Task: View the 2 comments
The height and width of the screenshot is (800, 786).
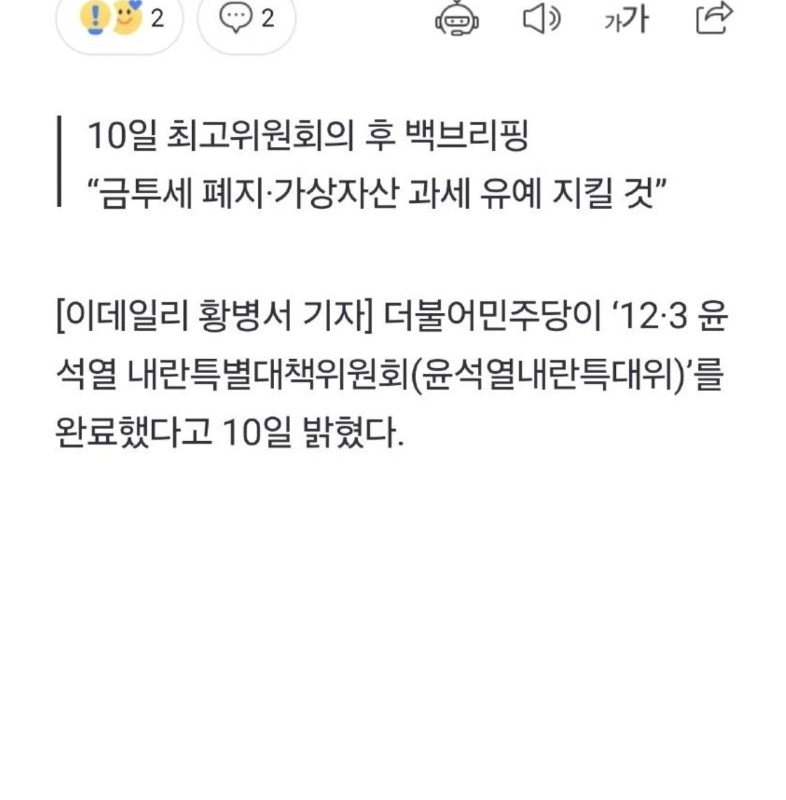Action: coord(246,19)
